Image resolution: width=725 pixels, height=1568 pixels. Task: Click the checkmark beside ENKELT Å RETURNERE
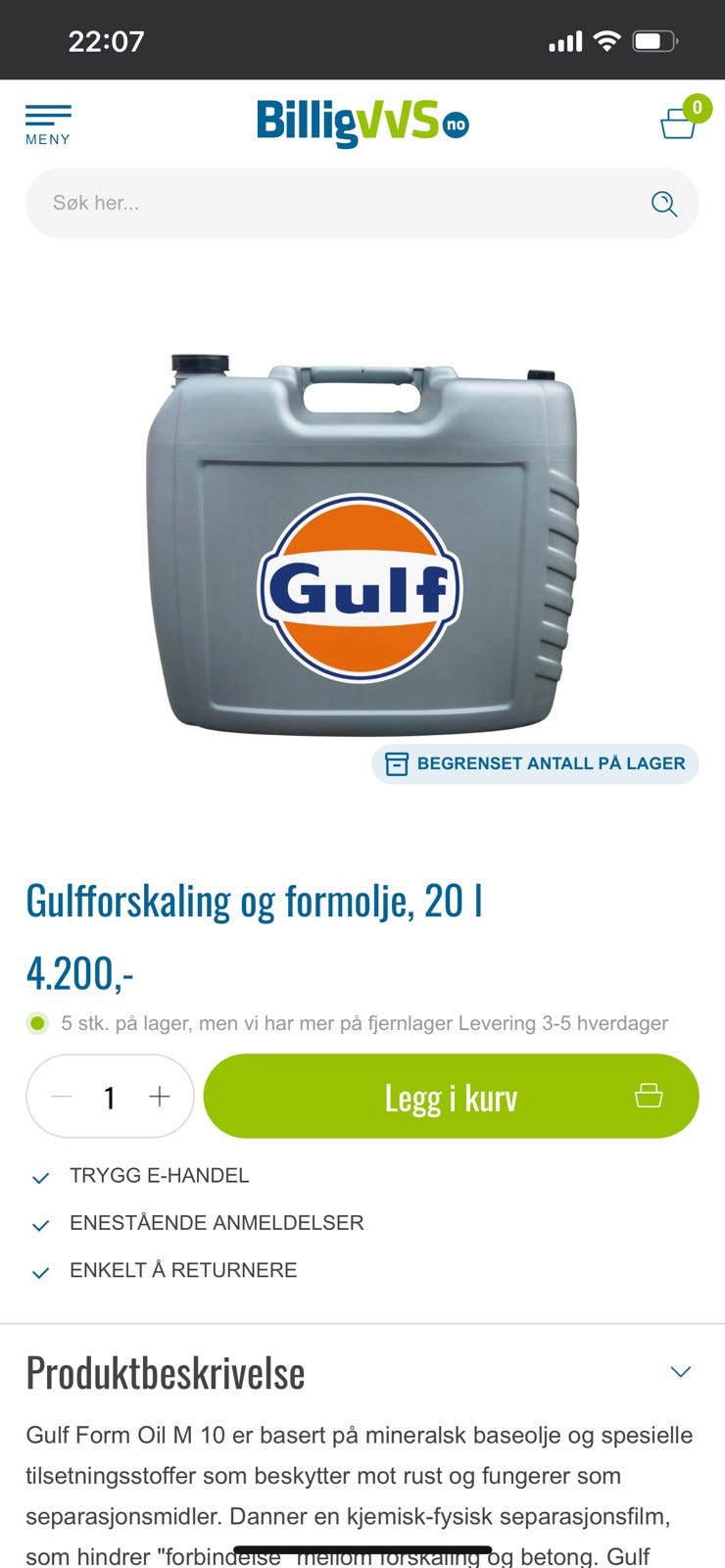tap(40, 1271)
